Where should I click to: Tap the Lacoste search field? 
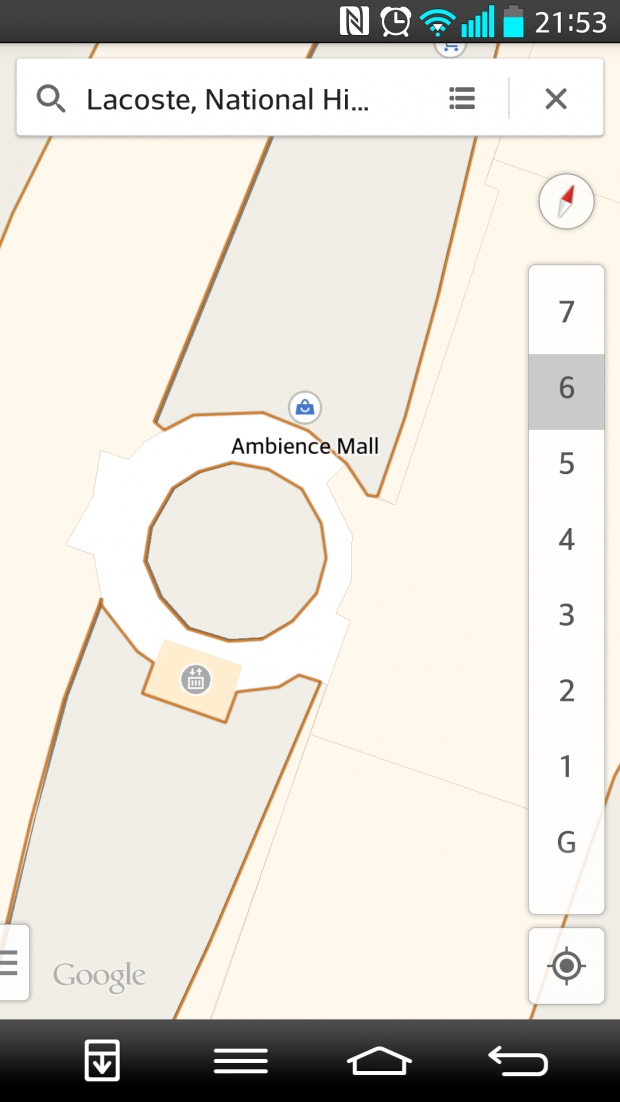(228, 99)
